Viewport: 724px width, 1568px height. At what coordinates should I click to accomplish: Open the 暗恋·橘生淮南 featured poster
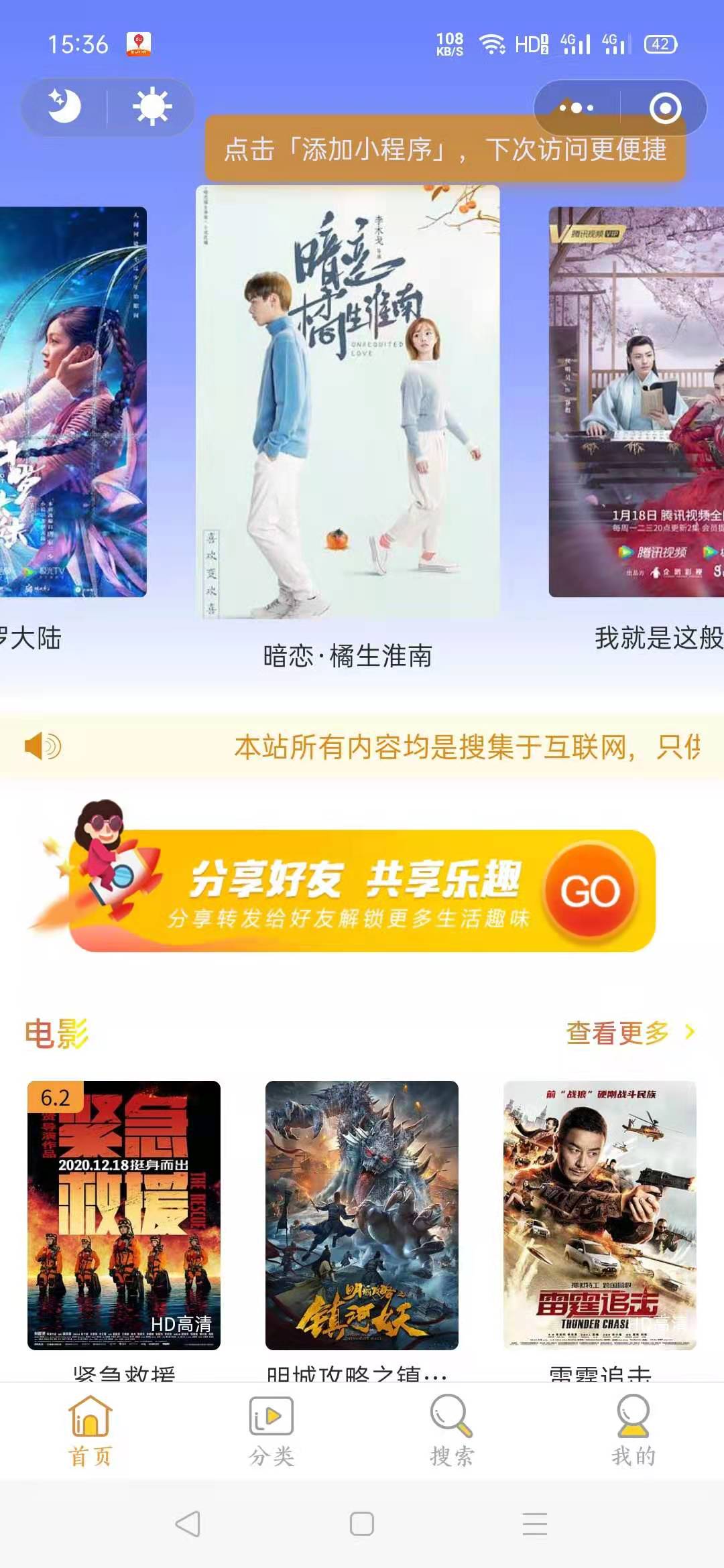tap(347, 401)
